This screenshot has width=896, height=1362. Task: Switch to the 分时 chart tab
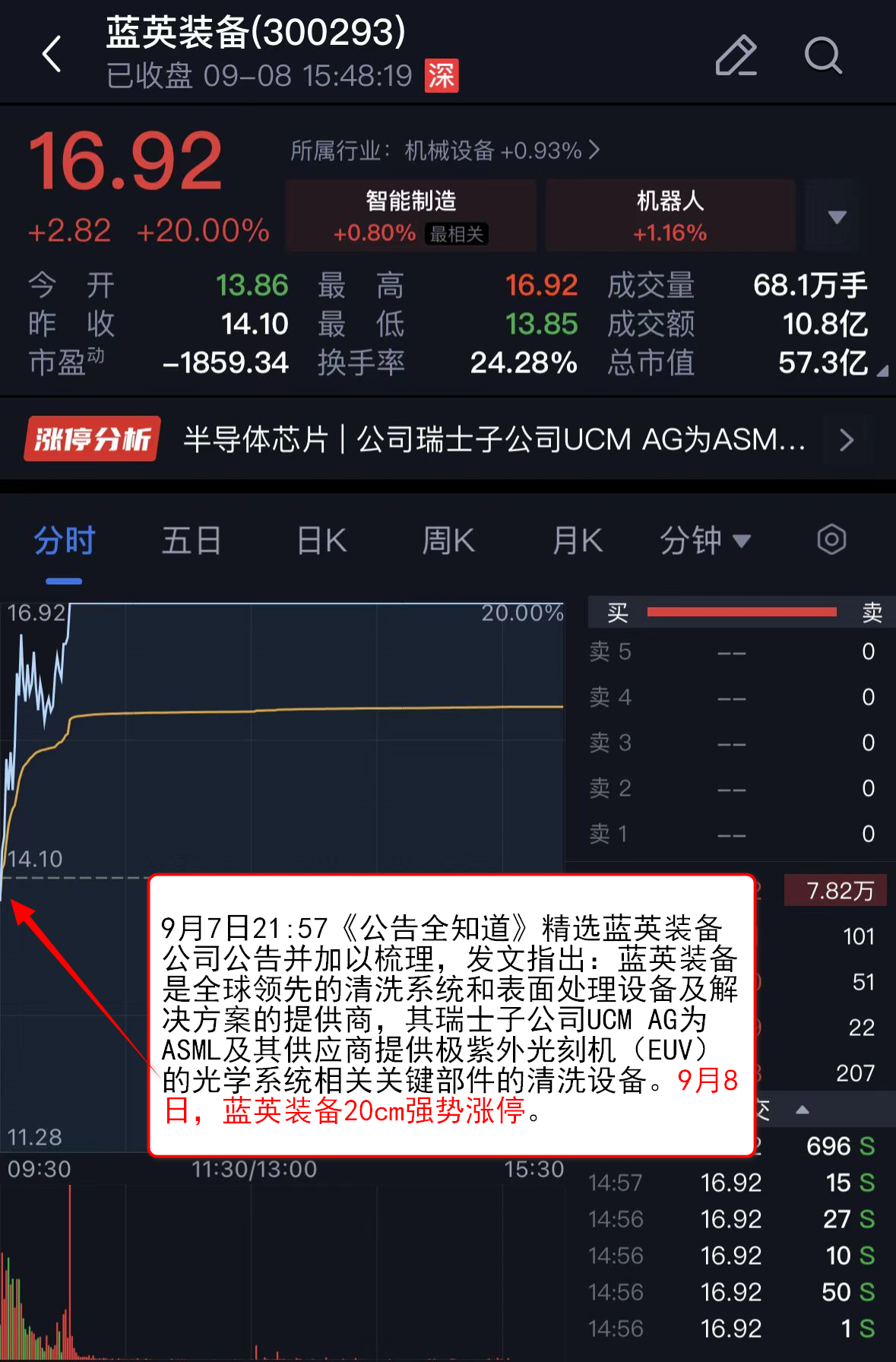[64, 541]
